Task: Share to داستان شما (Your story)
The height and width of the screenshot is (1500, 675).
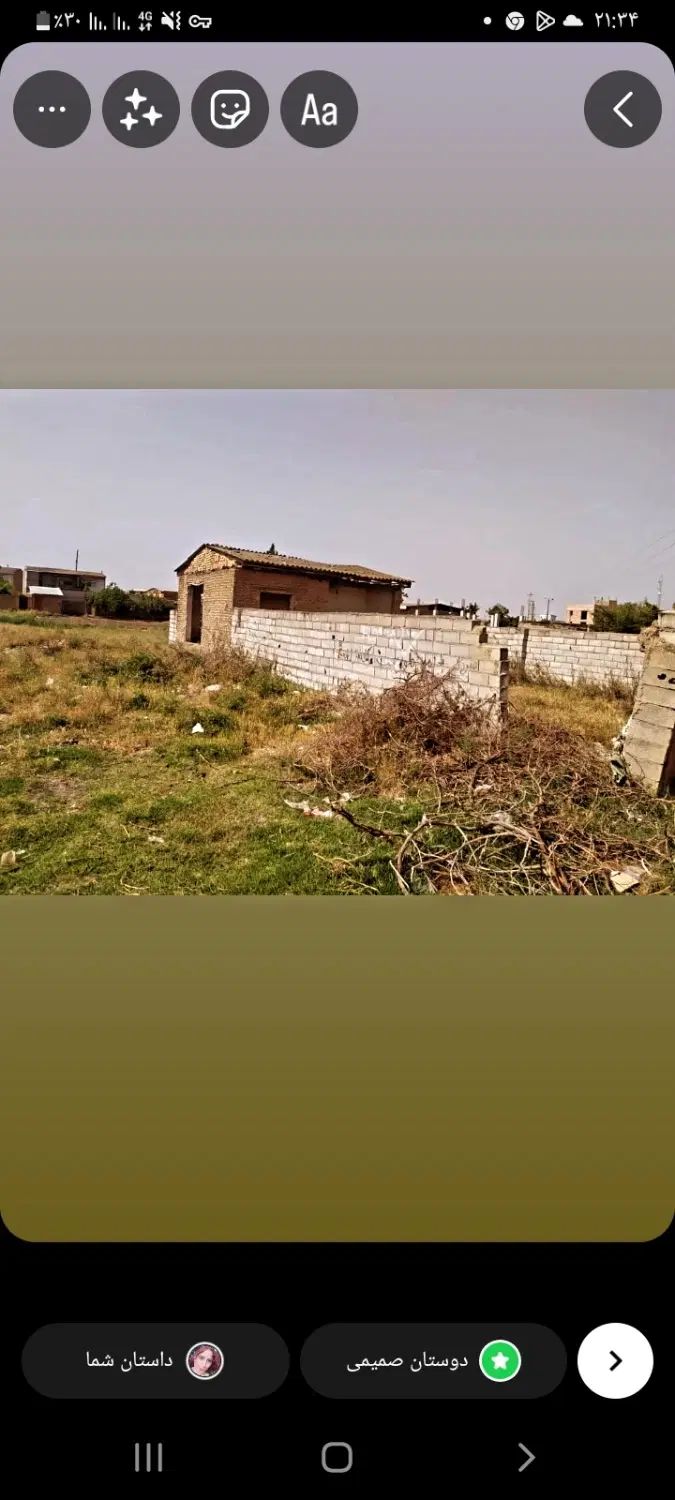Action: coord(155,1360)
